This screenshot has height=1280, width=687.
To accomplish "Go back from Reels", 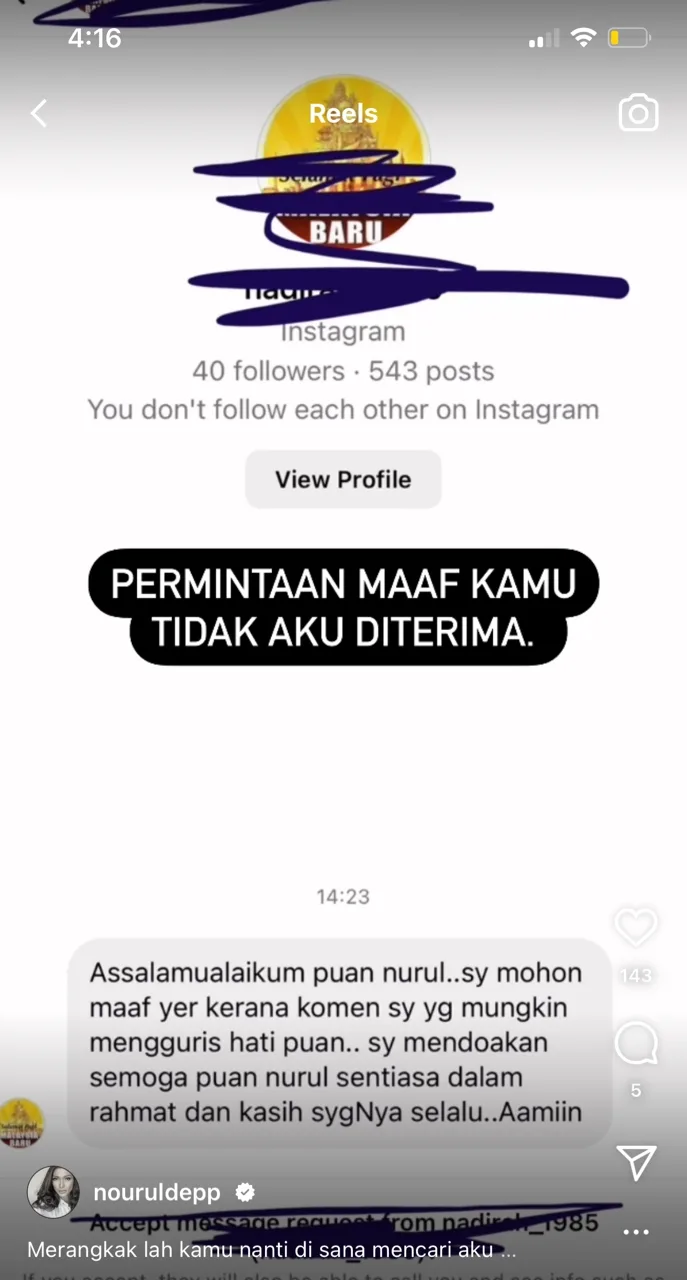I will click(x=39, y=113).
